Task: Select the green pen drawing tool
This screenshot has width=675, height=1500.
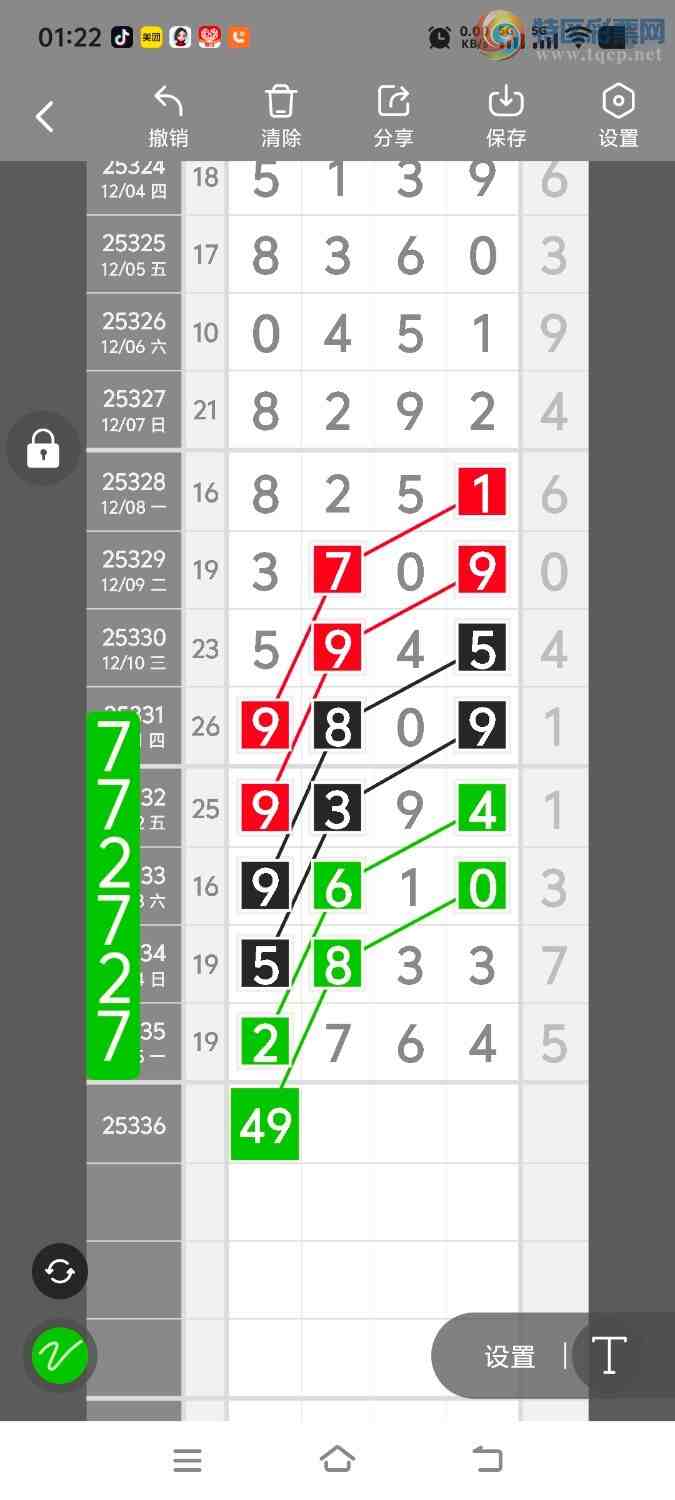Action: pos(60,1356)
